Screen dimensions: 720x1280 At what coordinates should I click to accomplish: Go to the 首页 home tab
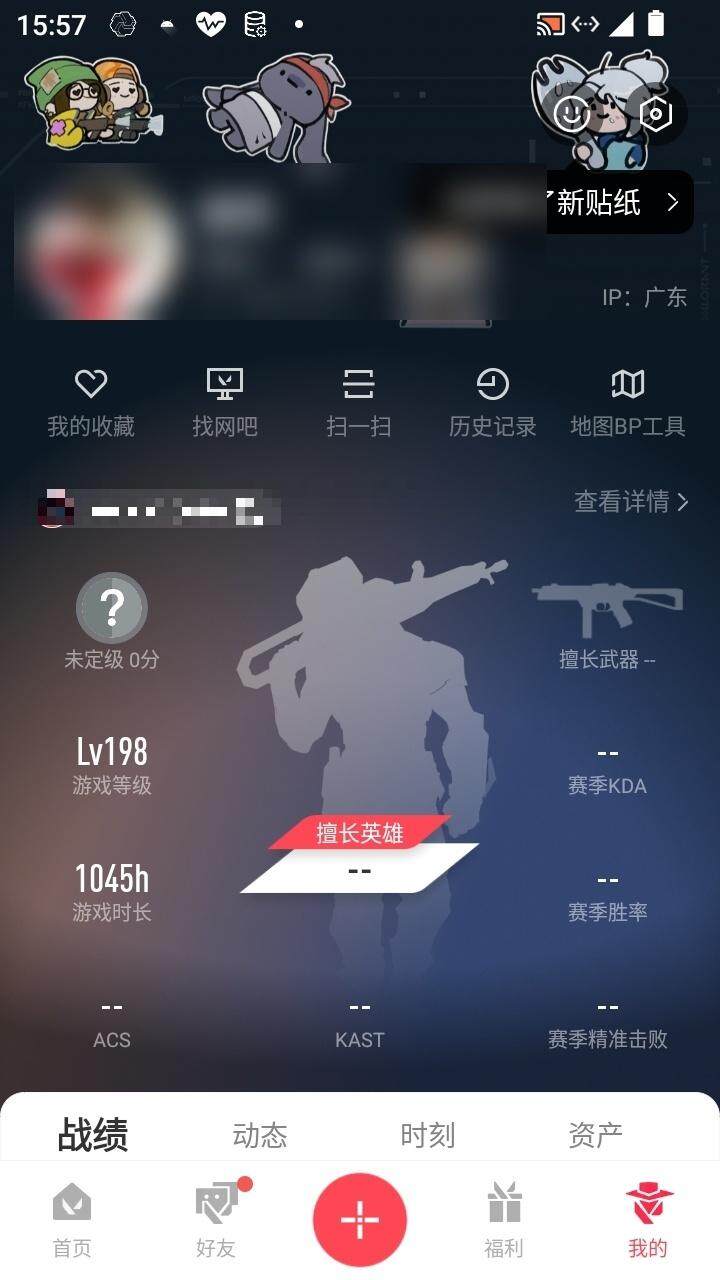tap(72, 1220)
